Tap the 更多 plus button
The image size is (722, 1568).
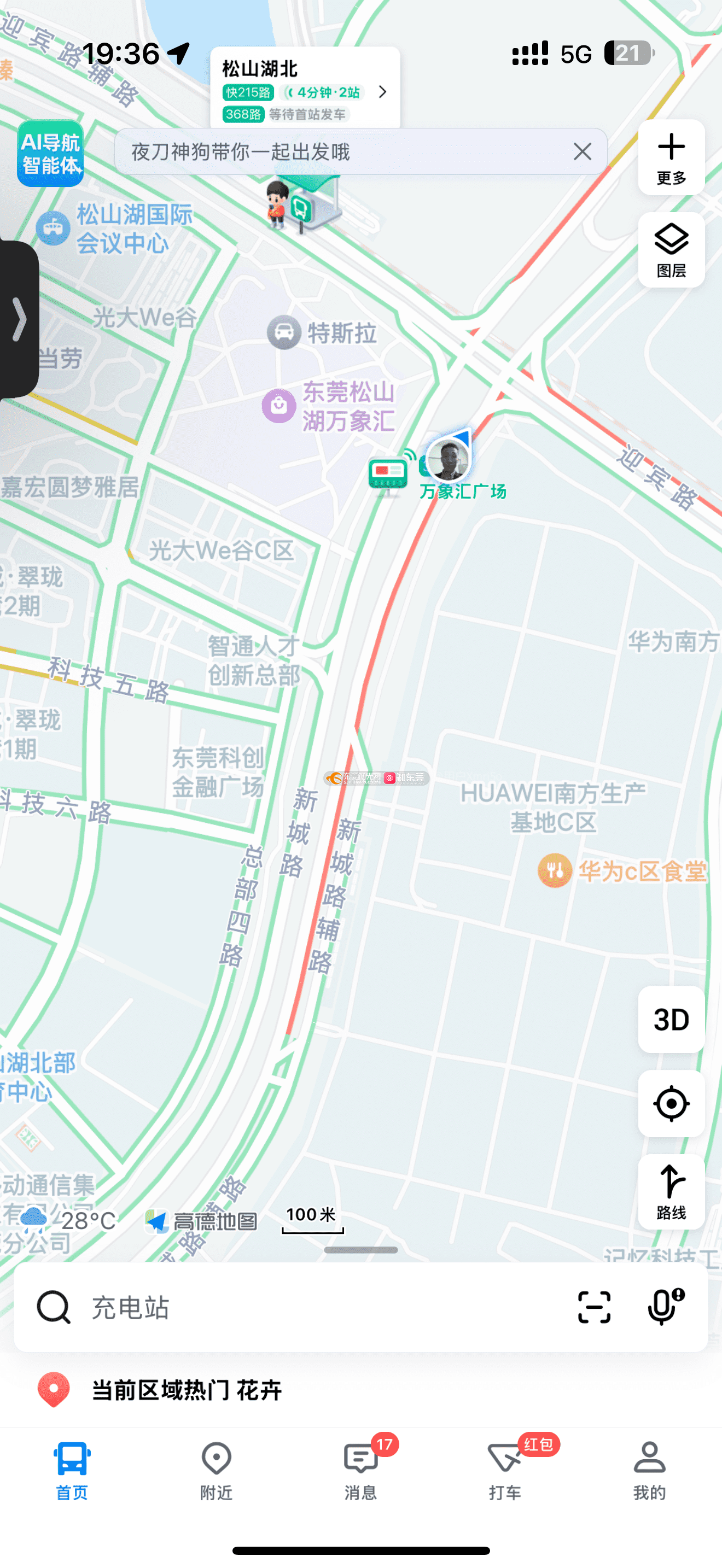coord(672,157)
